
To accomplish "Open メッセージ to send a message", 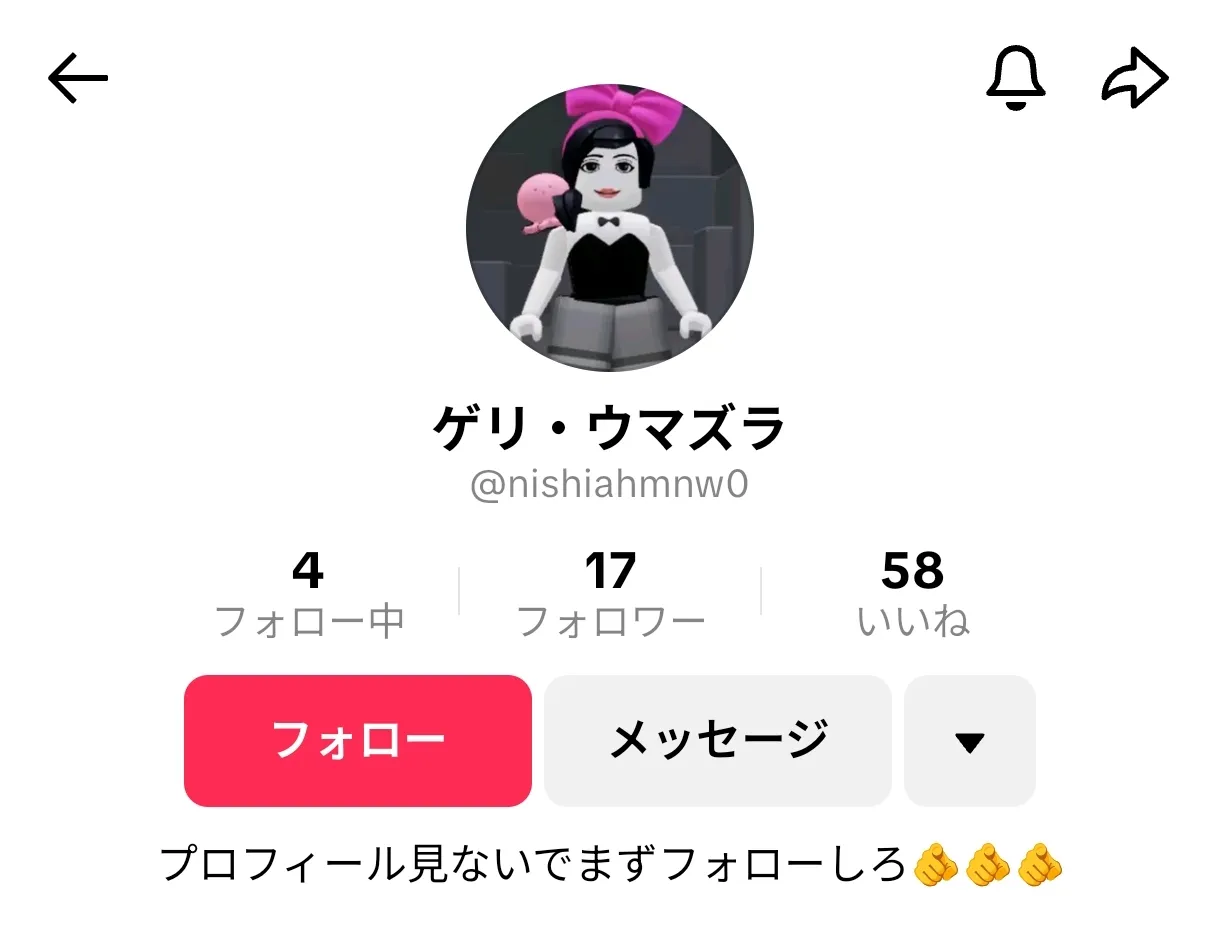I will [717, 740].
